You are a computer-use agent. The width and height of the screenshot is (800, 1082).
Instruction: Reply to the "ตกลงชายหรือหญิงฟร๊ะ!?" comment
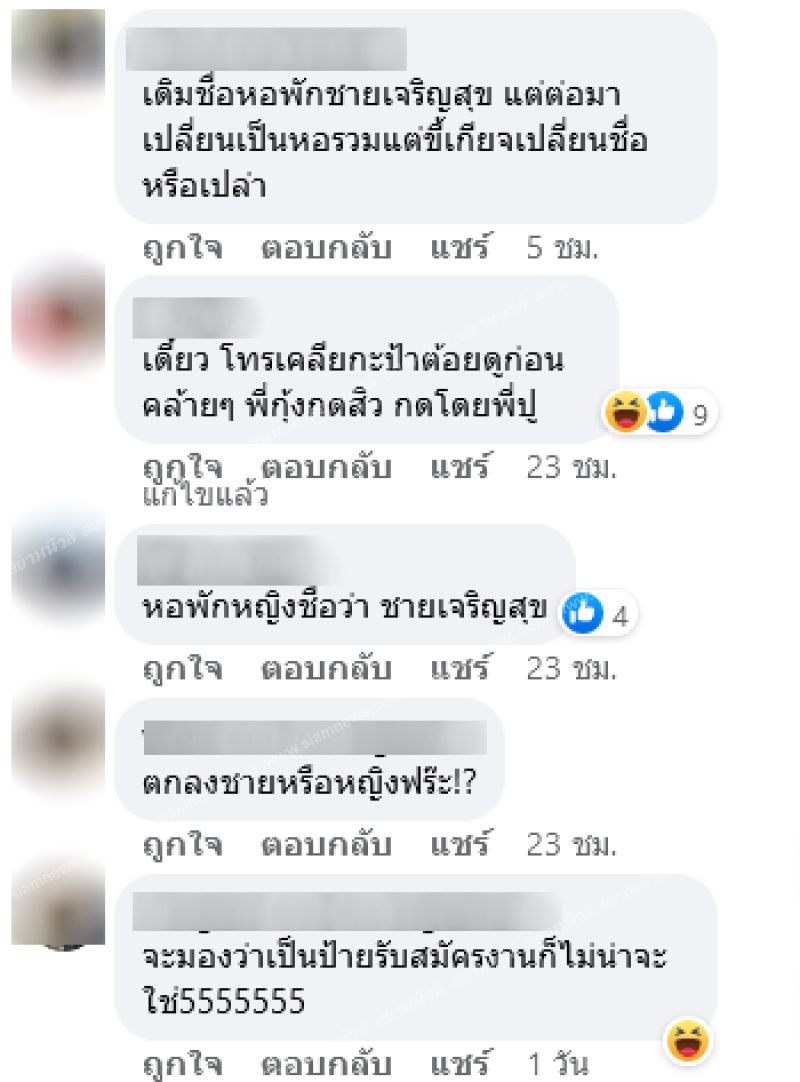click(x=326, y=845)
